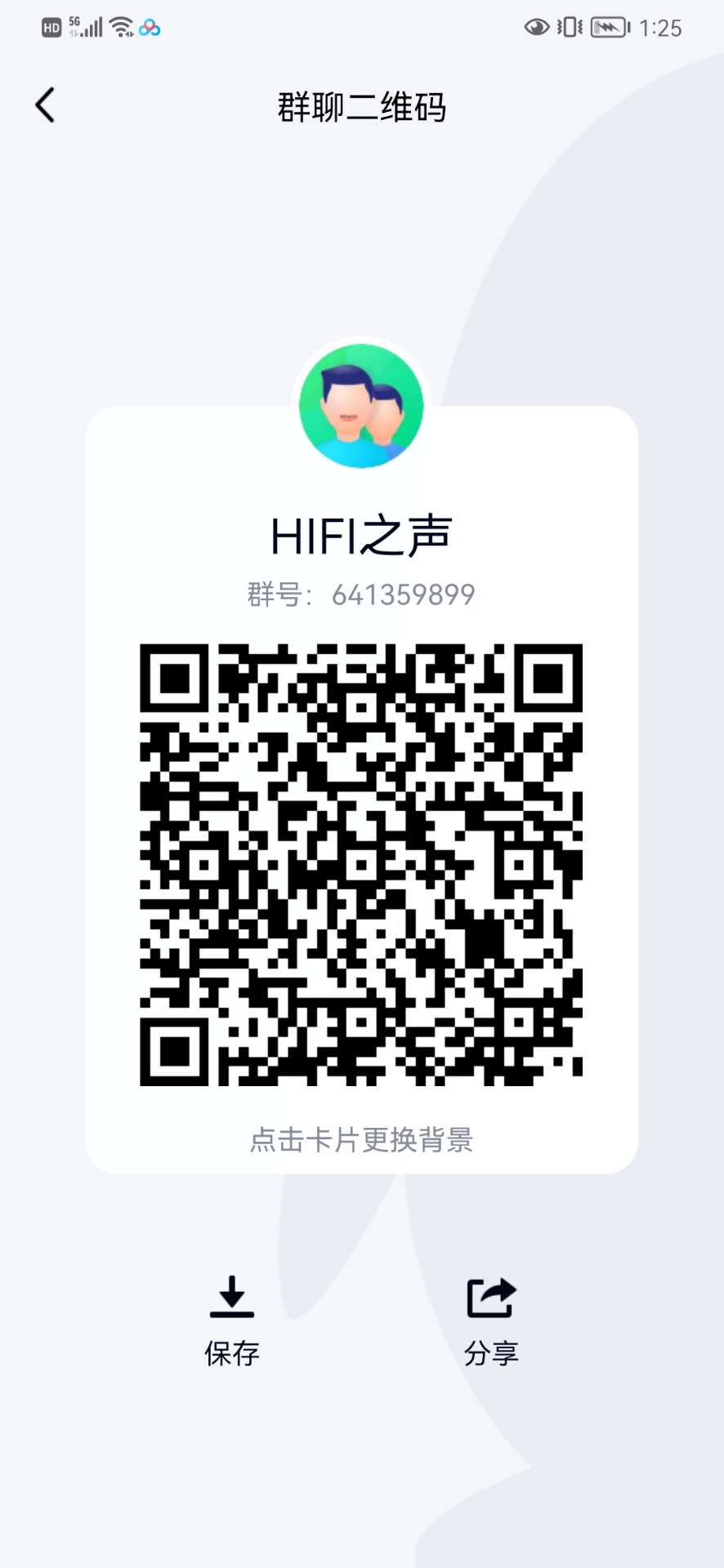Screen dimensions: 724x1568
Task: Tap the card to change its background
Action: click(361, 1138)
